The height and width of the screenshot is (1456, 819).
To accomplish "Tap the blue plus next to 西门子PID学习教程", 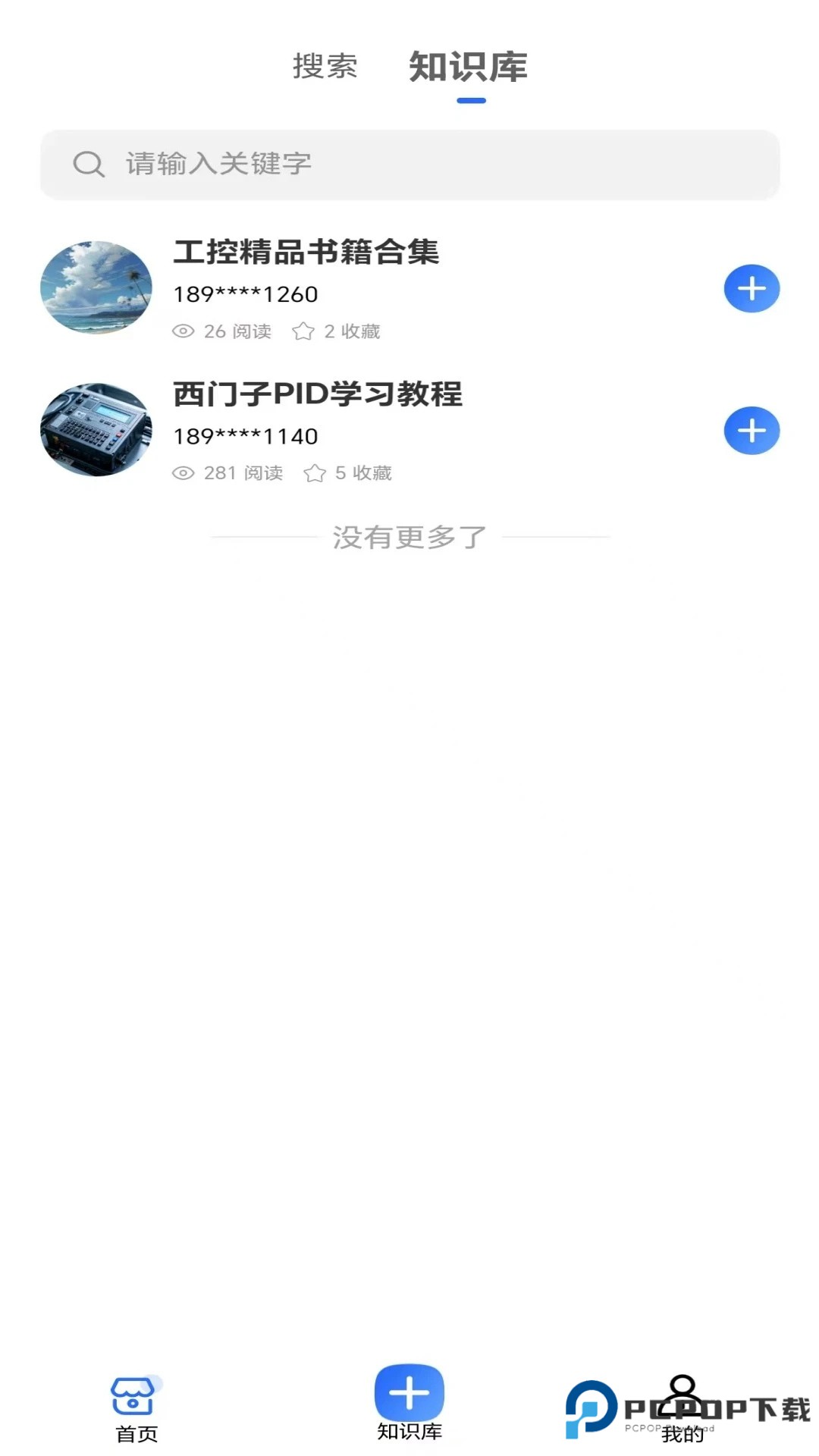I will click(751, 430).
